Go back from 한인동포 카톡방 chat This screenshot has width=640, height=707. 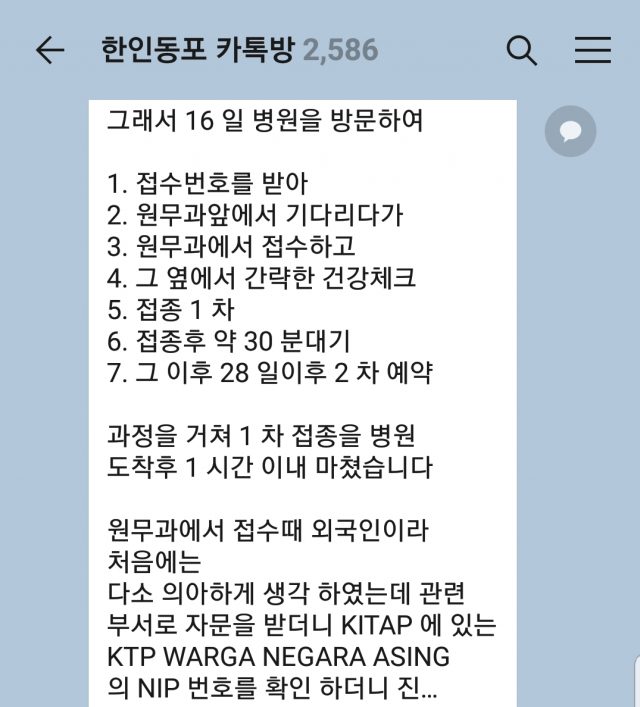tap(49, 51)
